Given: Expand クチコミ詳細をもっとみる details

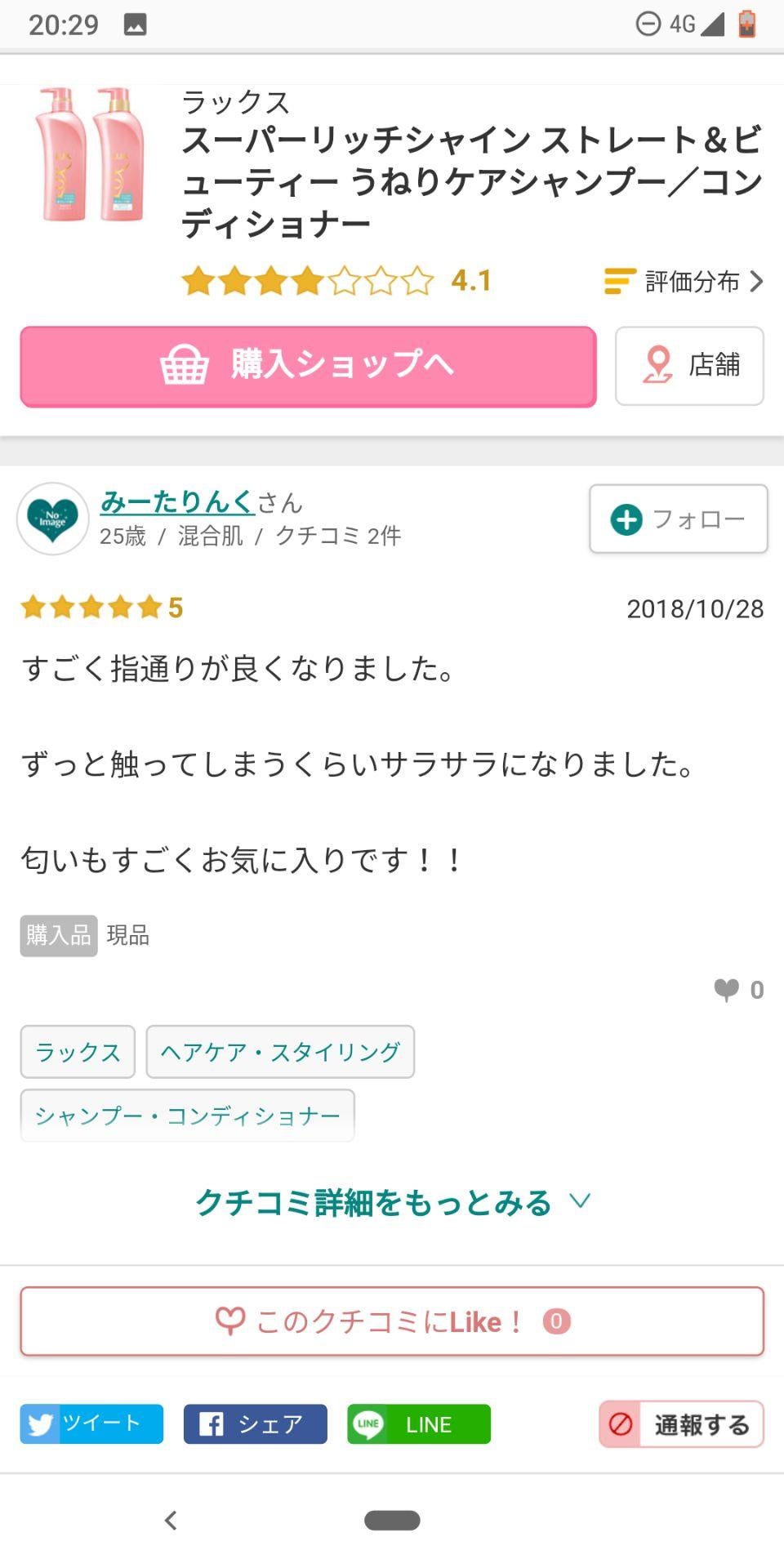Looking at the screenshot, I should coord(390,1200).
